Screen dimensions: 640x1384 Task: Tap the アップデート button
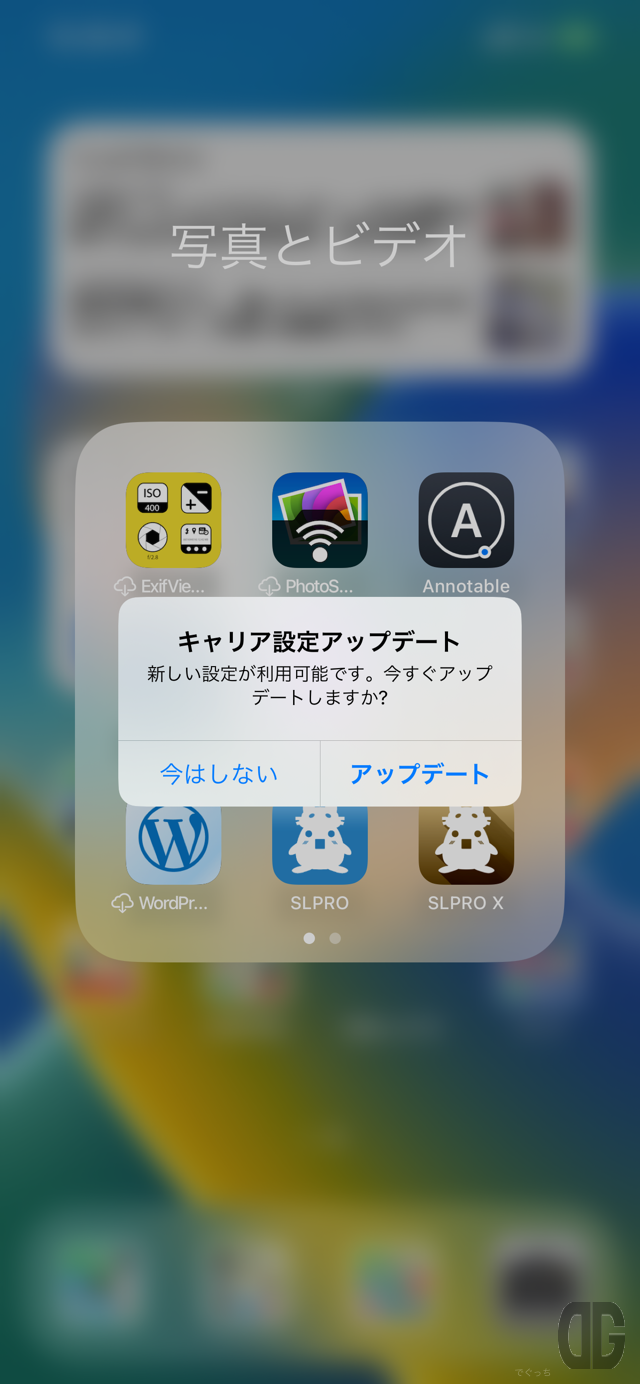tap(420, 773)
